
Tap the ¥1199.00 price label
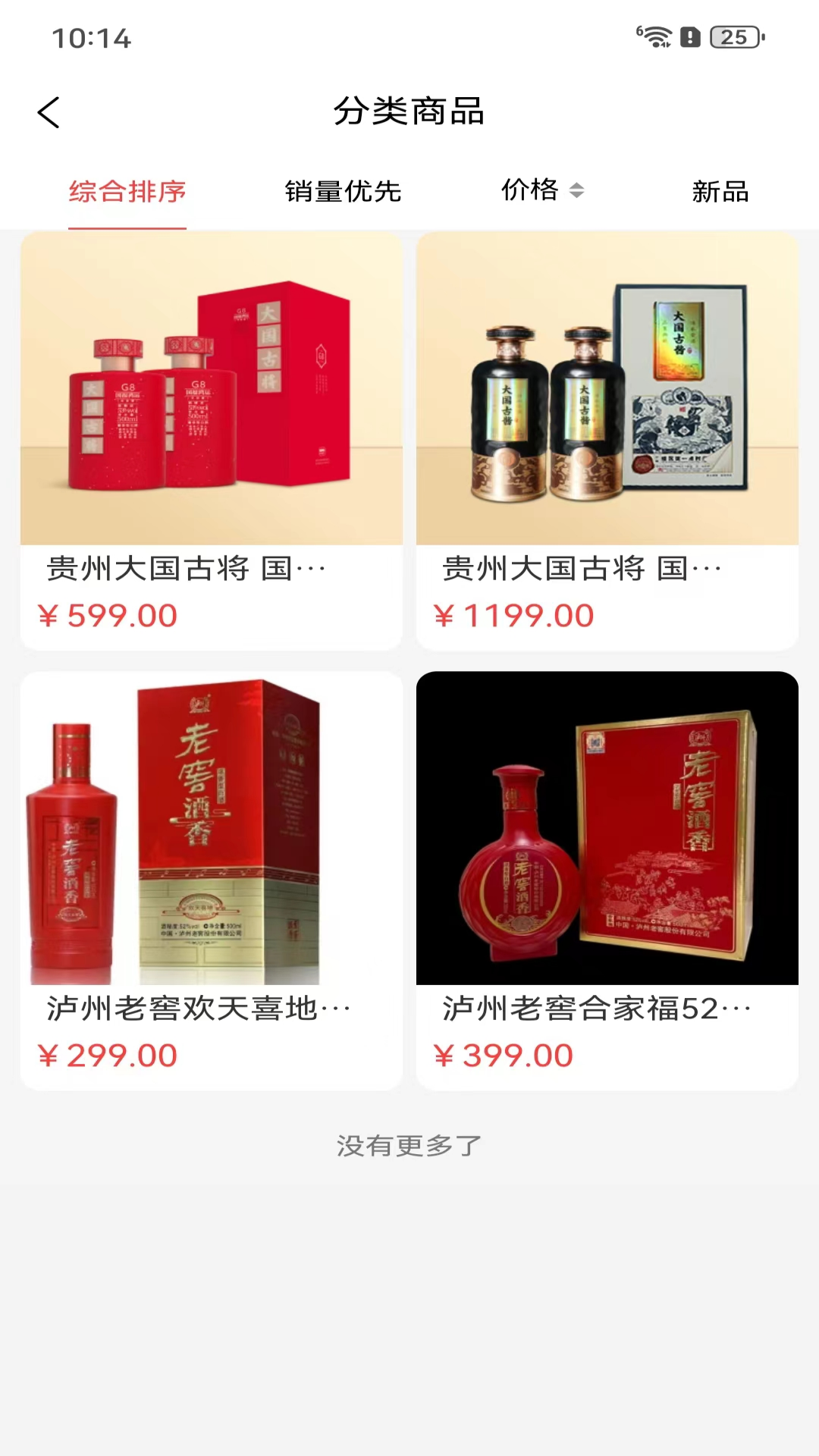[x=515, y=615]
